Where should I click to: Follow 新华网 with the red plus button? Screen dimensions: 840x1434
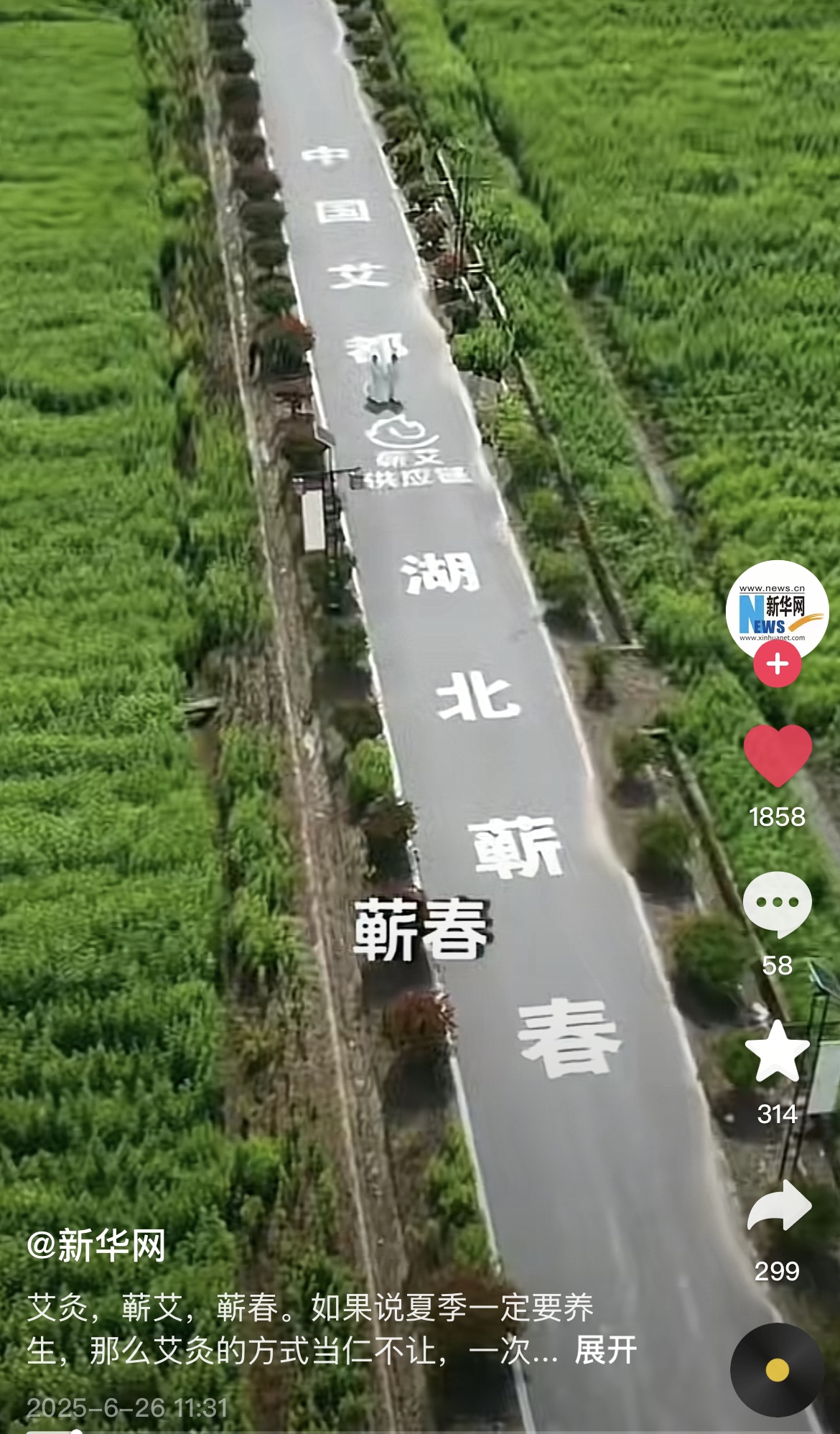click(x=777, y=664)
